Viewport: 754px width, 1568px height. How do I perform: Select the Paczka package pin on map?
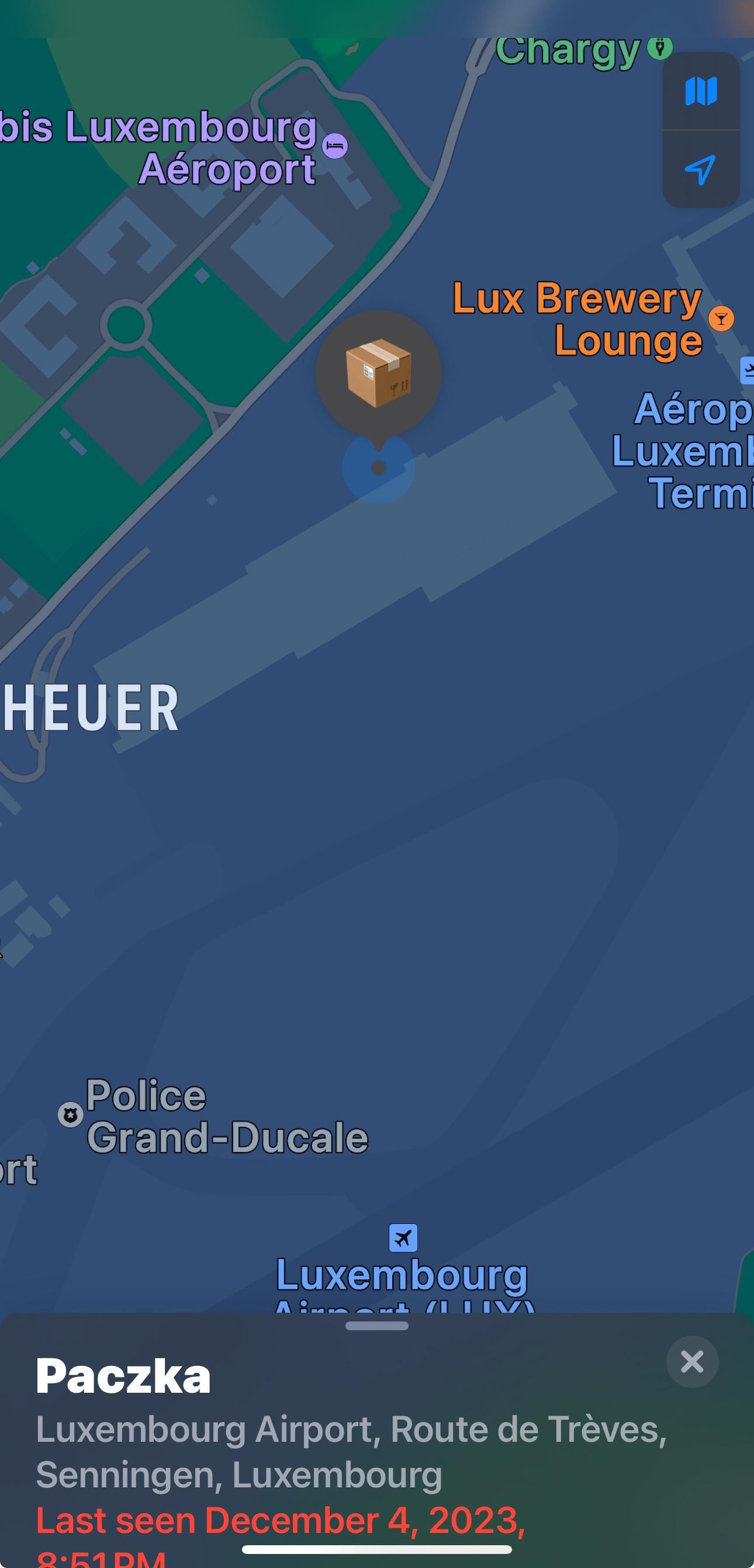(378, 373)
